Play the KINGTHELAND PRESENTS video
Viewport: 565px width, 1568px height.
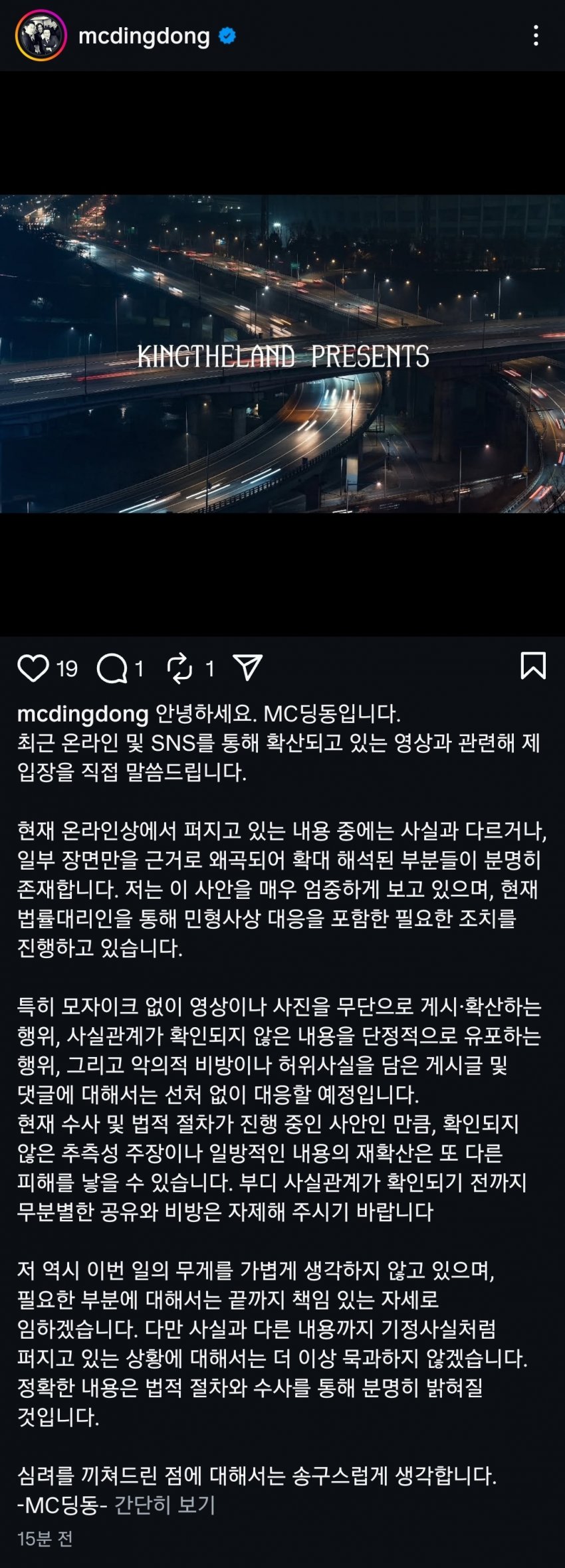click(282, 353)
